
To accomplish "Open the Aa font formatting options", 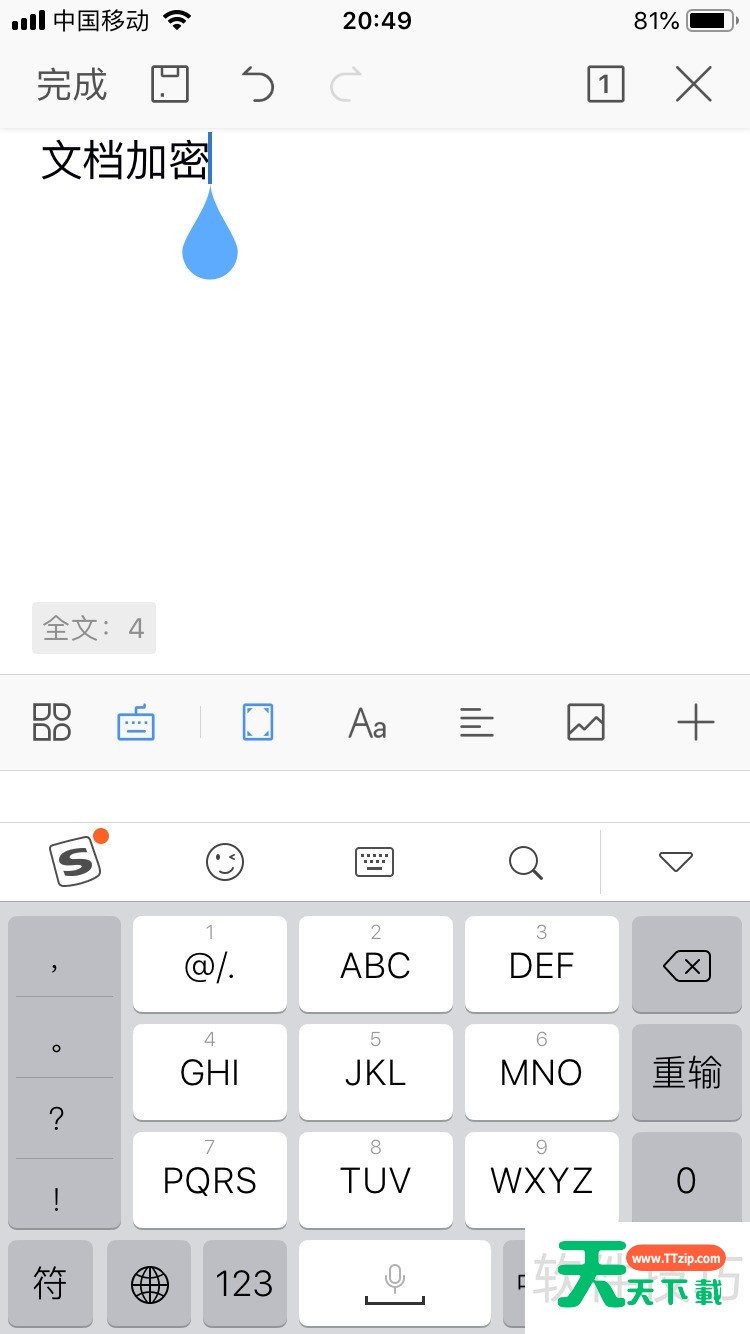I will pyautogui.click(x=367, y=721).
